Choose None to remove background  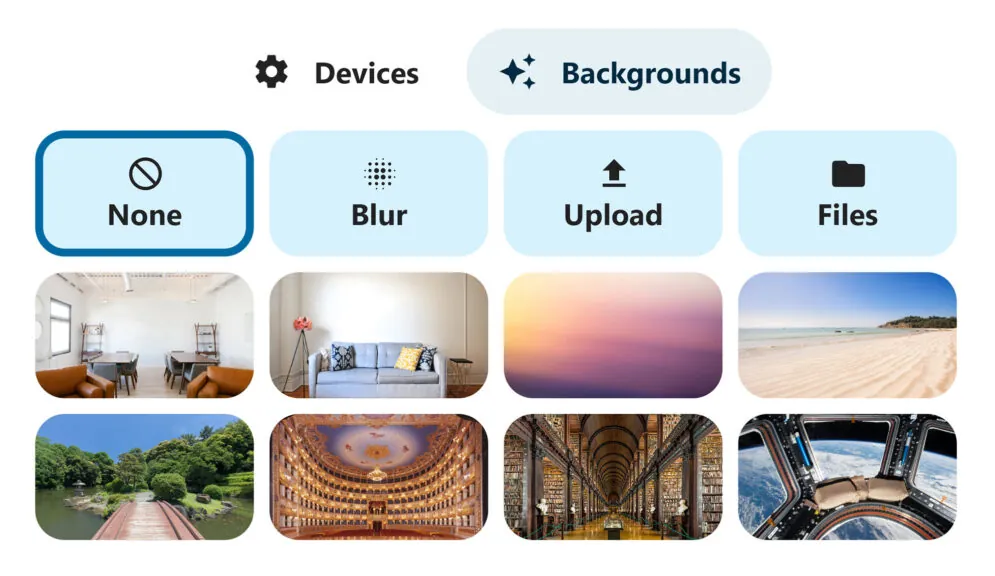pyautogui.click(x=145, y=193)
